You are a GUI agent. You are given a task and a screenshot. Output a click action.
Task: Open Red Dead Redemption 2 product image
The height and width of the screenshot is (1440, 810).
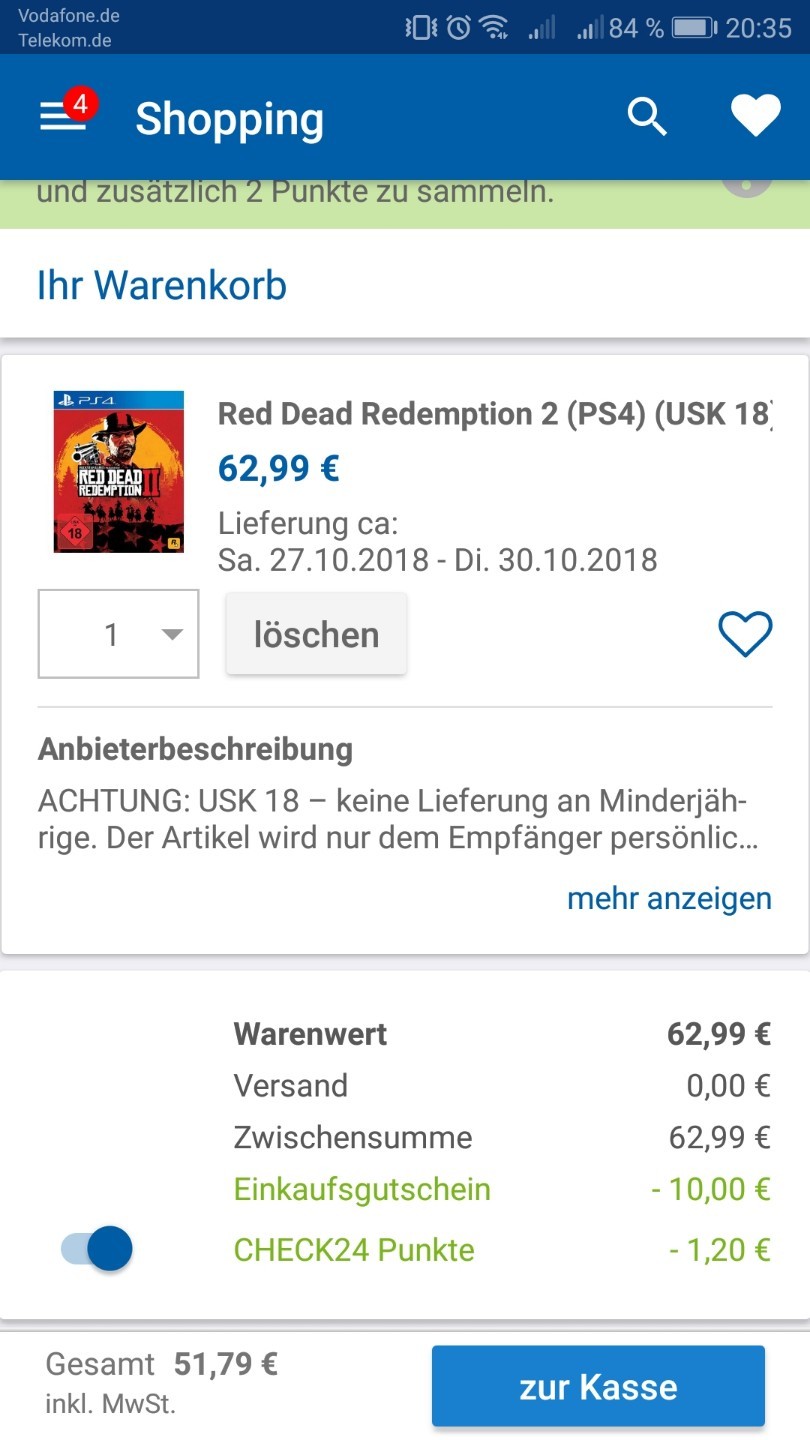(119, 471)
